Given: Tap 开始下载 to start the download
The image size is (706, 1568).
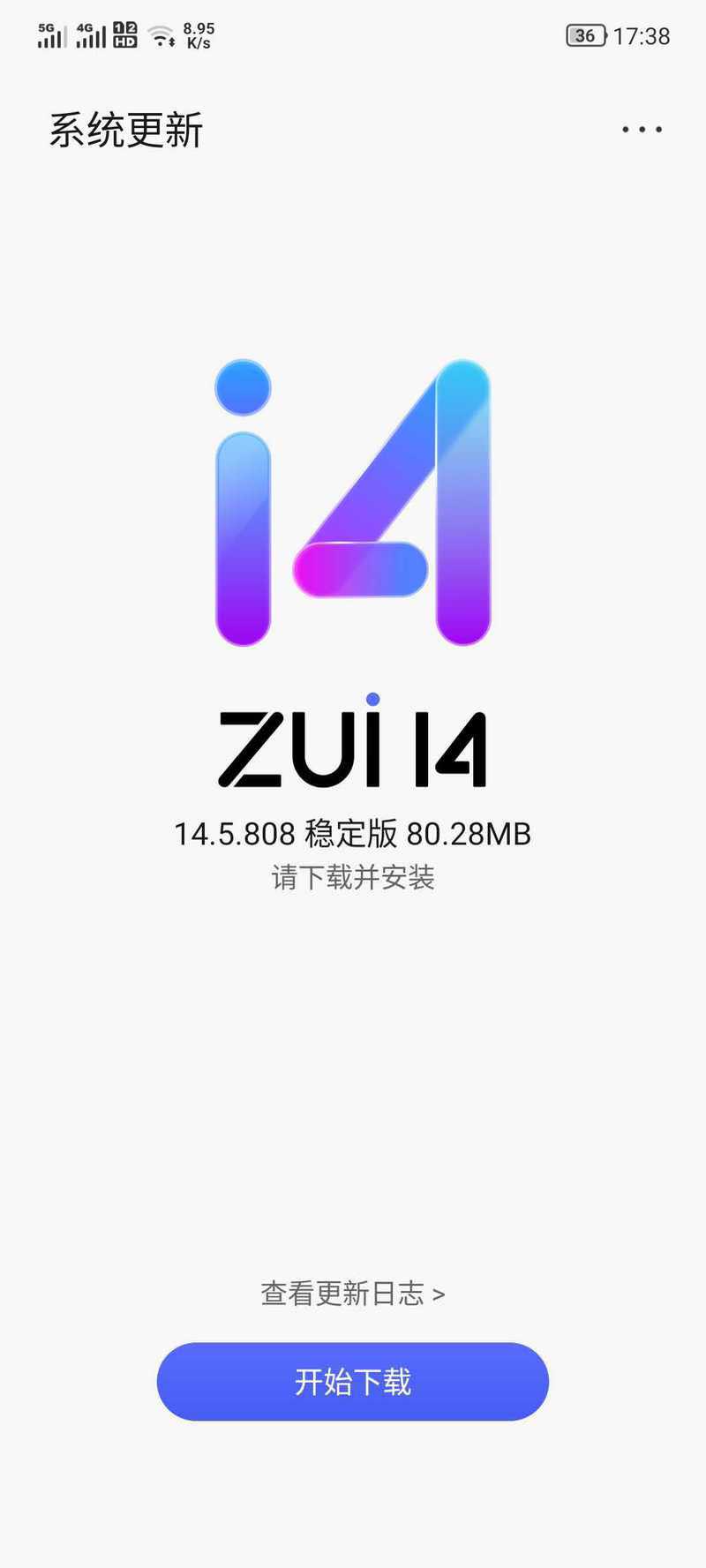Looking at the screenshot, I should coord(353,1382).
